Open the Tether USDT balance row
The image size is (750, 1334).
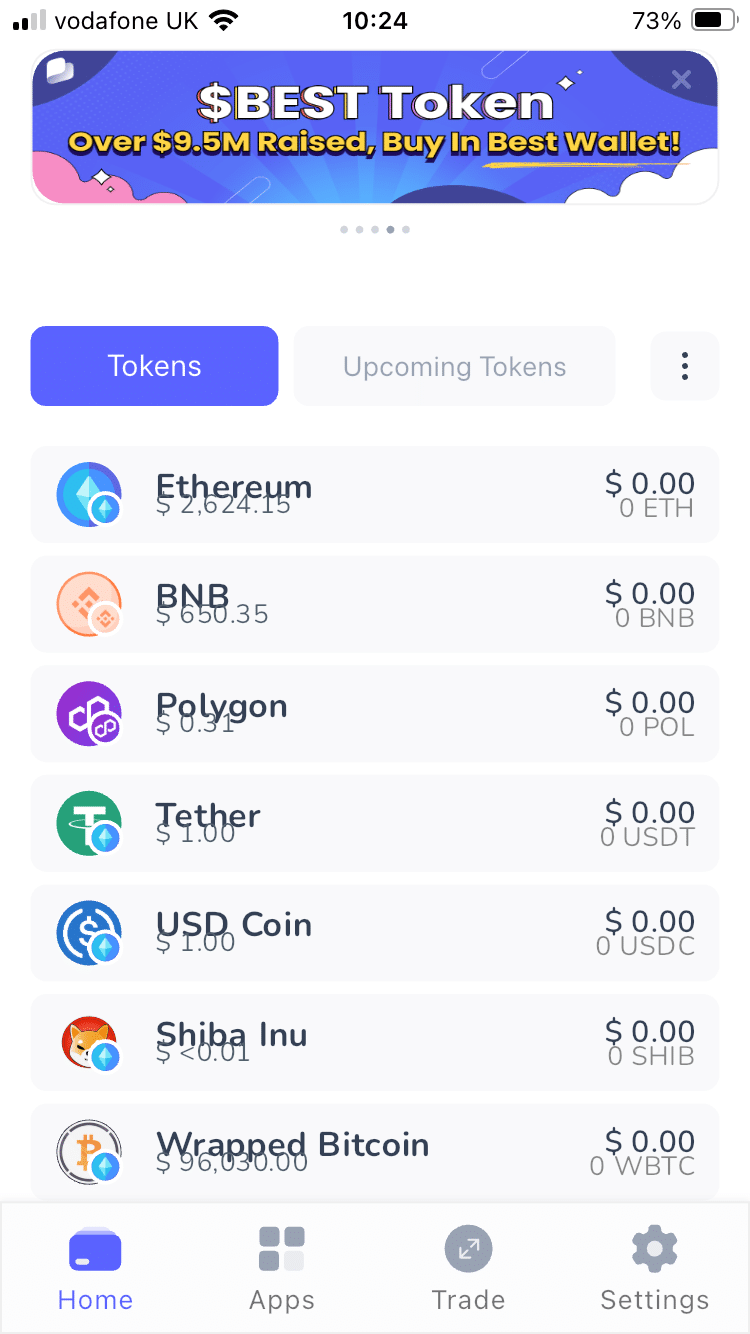pos(375,823)
